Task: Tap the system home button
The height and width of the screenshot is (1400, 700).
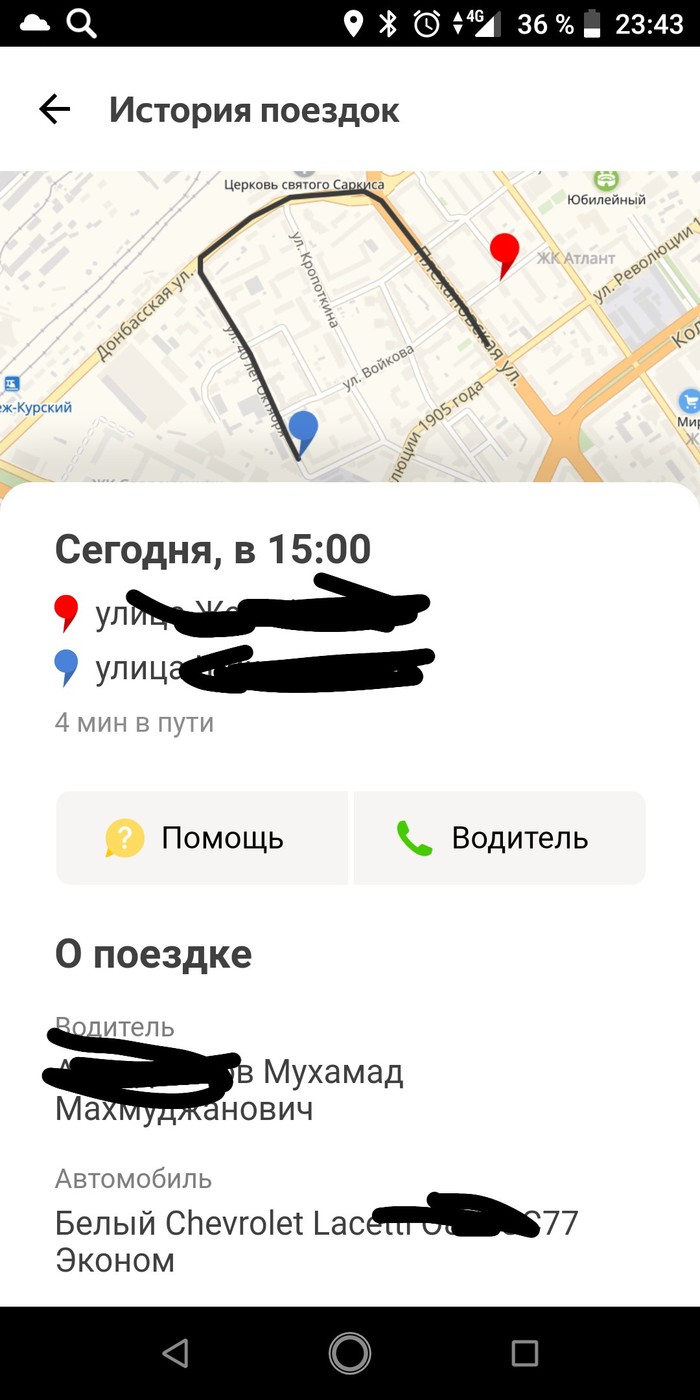Action: 350,1353
